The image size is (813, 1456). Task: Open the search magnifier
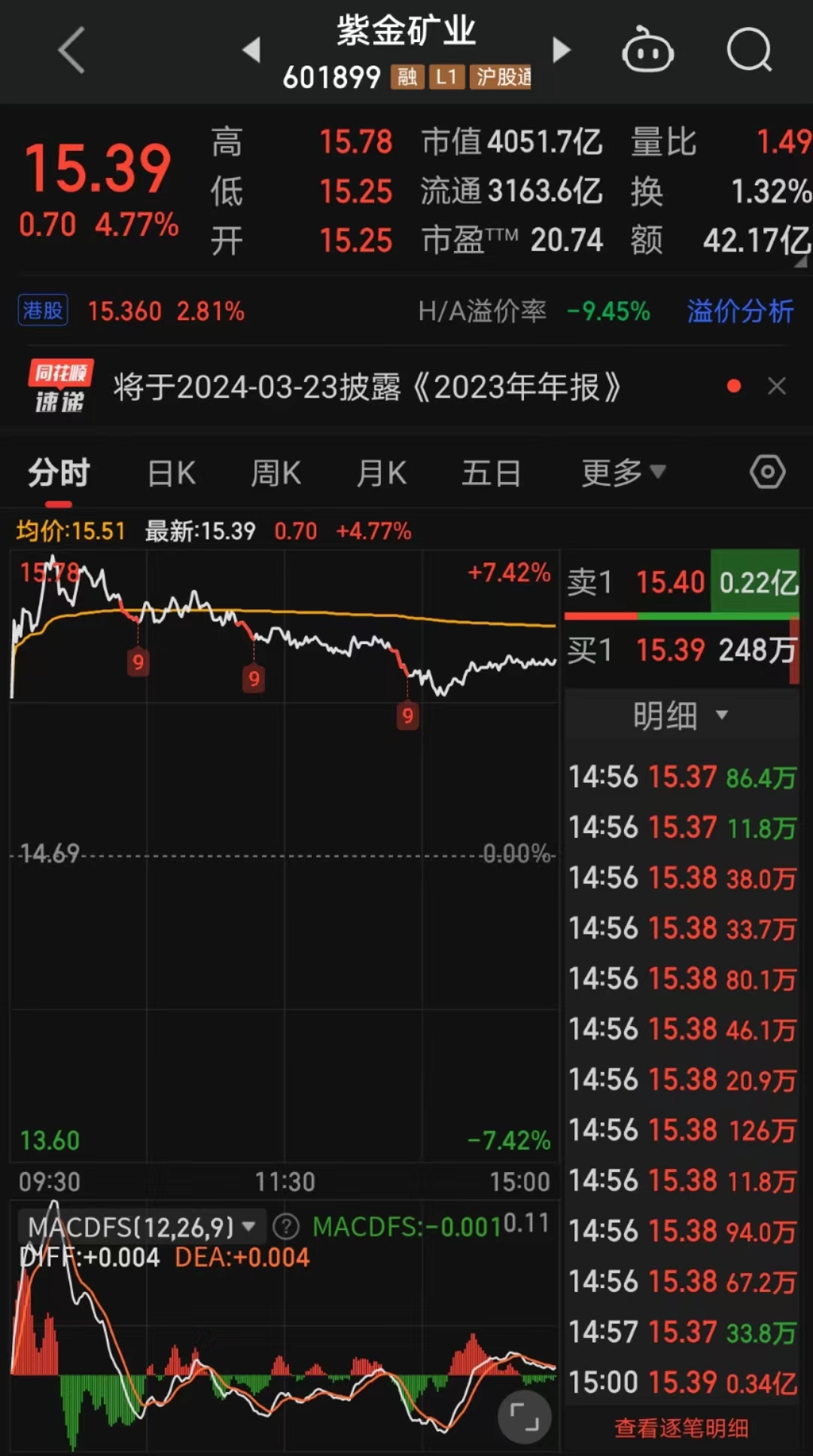click(749, 51)
